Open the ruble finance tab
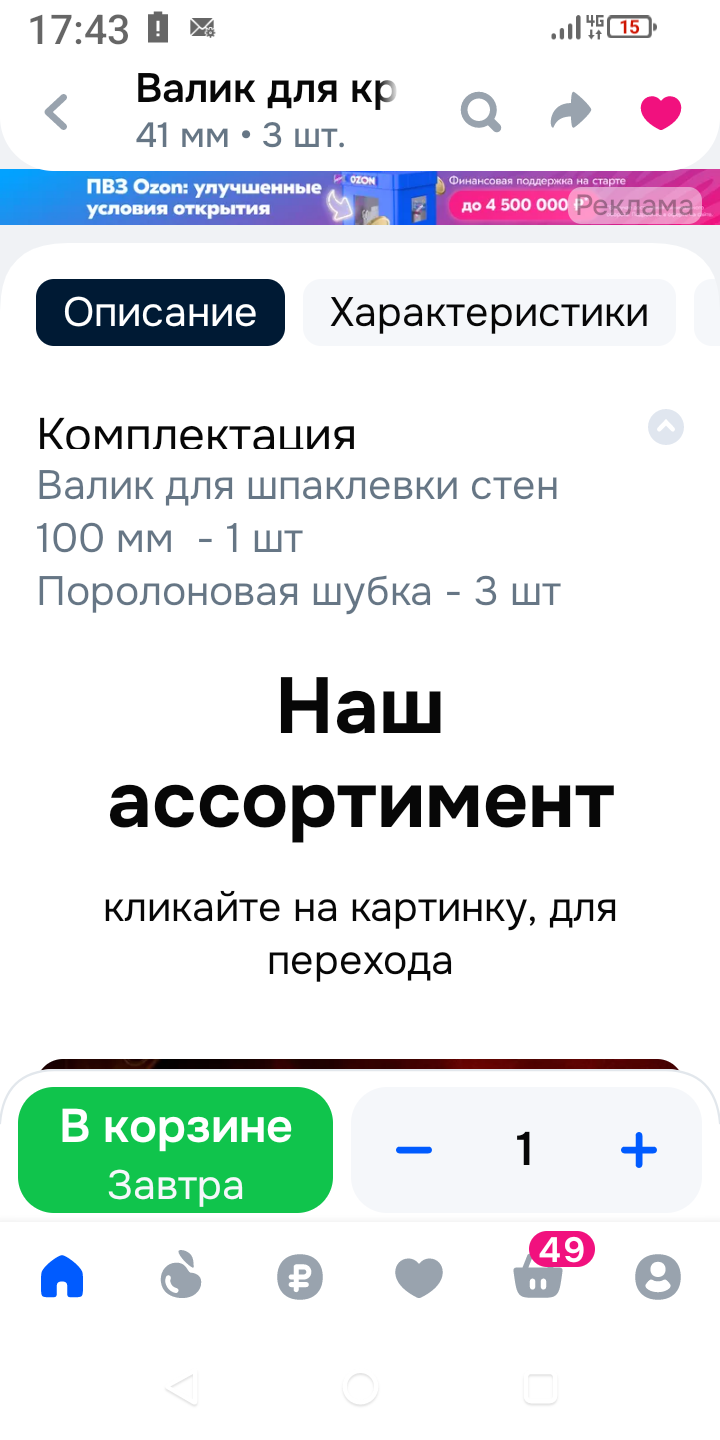 (x=300, y=1277)
